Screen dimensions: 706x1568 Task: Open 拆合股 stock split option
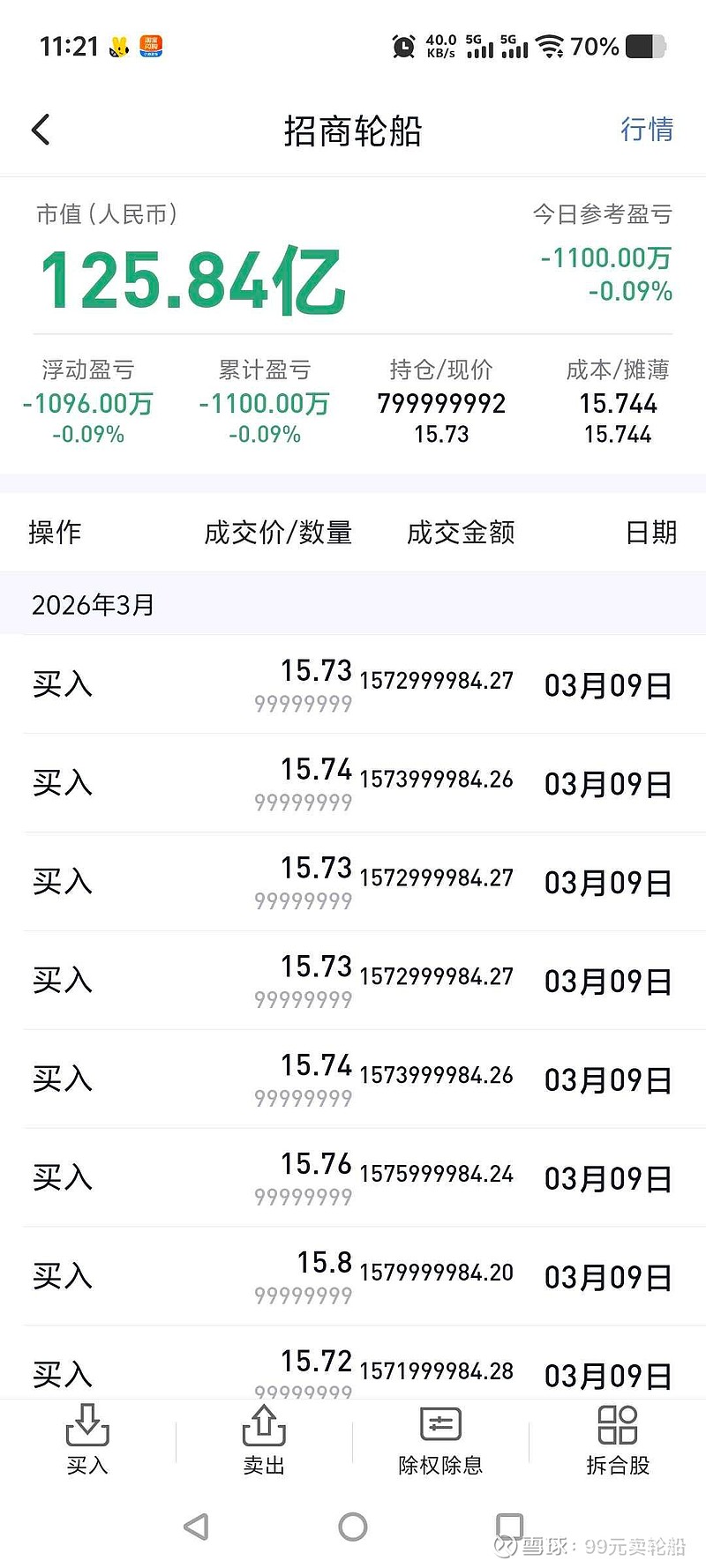tap(618, 1439)
